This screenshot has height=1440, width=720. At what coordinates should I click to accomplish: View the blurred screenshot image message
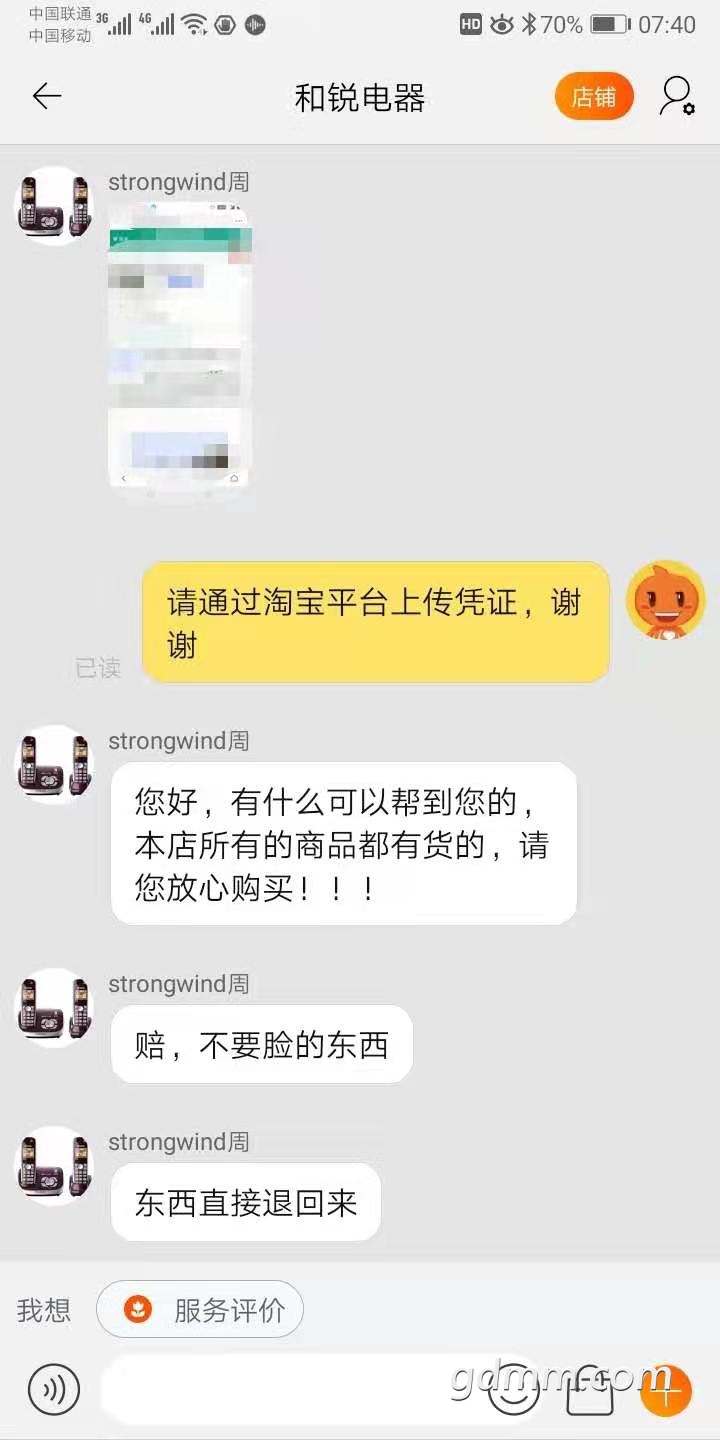180,344
